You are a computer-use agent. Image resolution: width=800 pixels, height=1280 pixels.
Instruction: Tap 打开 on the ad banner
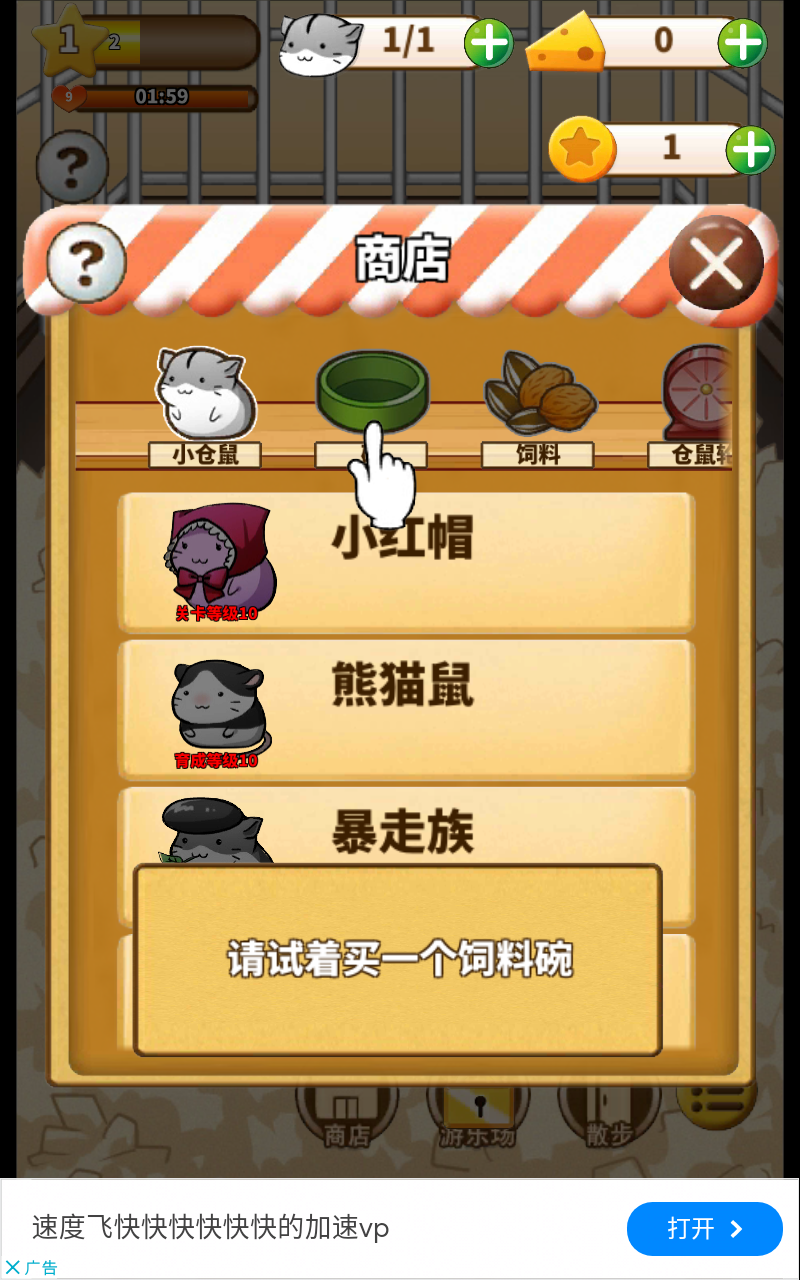pyautogui.click(x=704, y=1229)
